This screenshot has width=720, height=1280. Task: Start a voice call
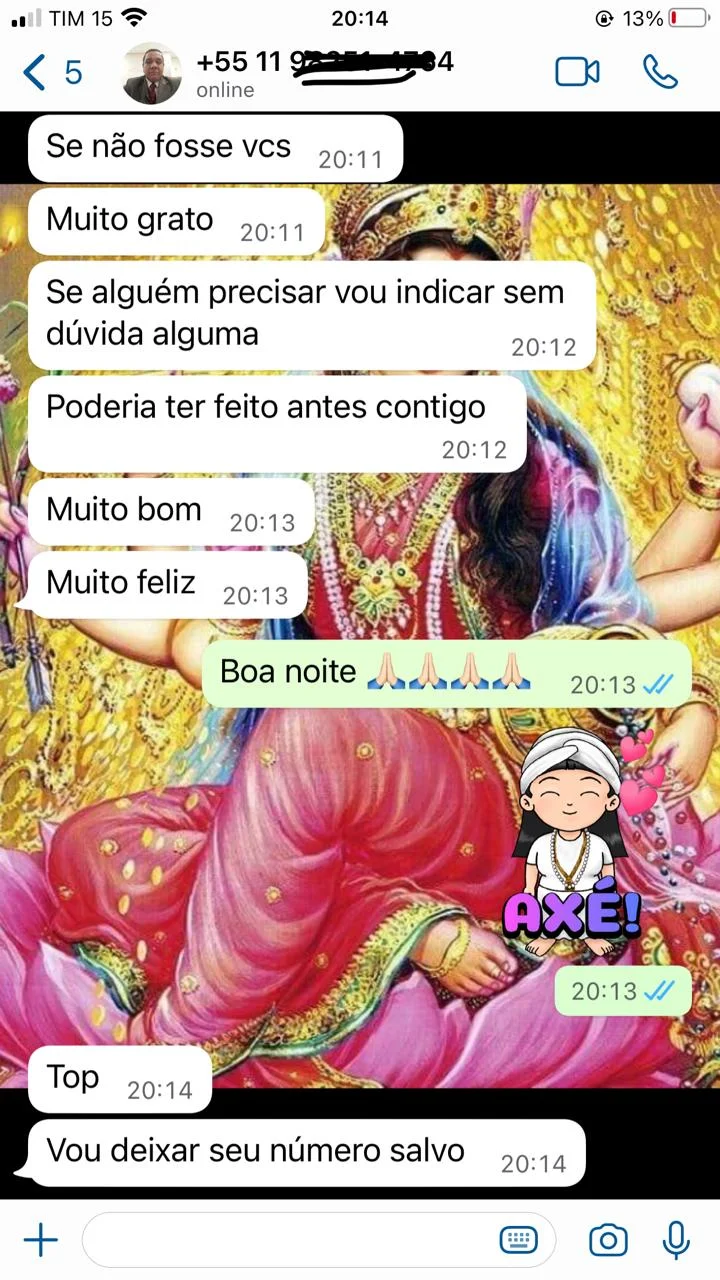click(660, 72)
